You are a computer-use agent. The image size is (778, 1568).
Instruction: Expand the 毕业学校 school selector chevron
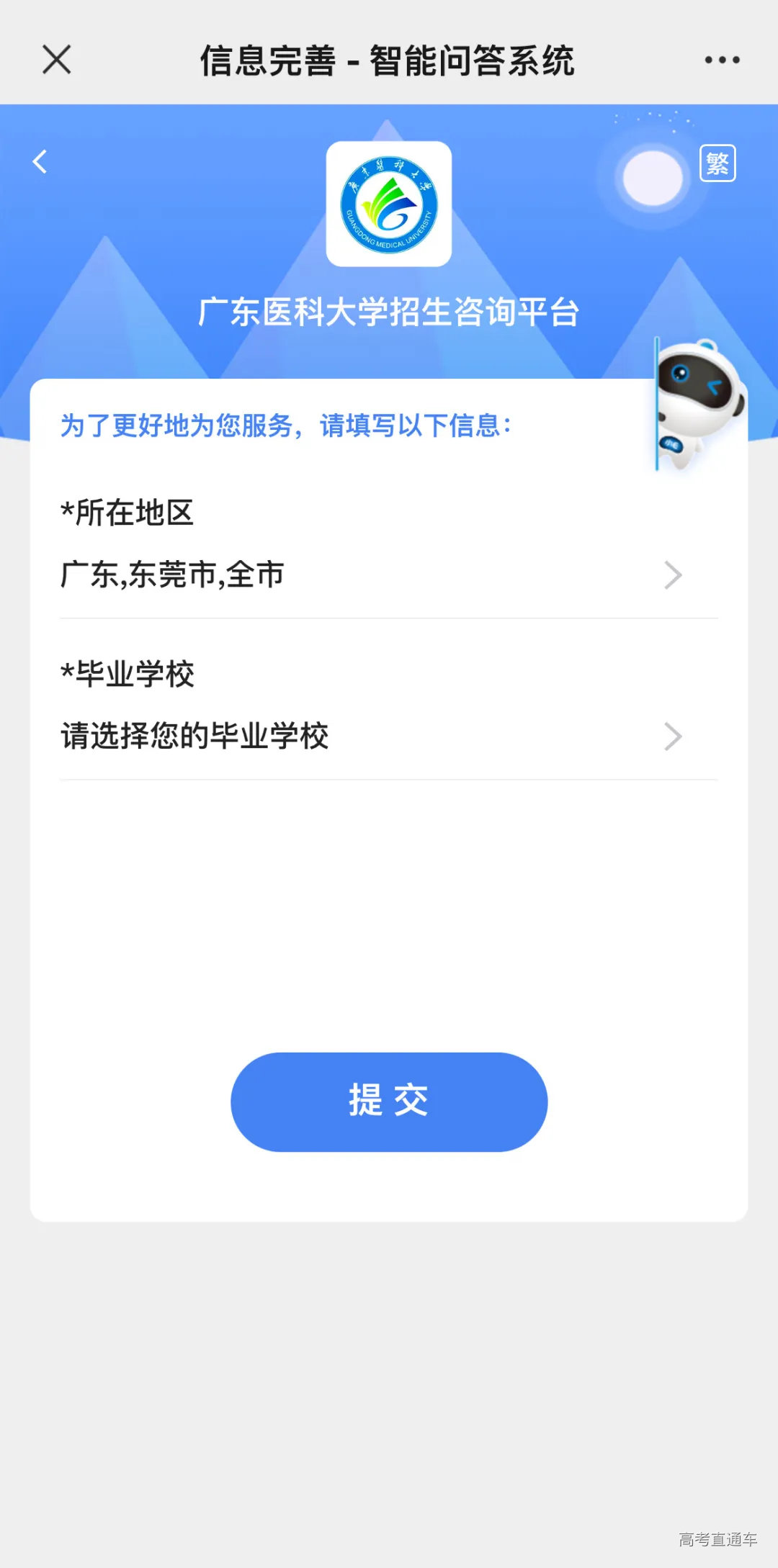coord(673,736)
